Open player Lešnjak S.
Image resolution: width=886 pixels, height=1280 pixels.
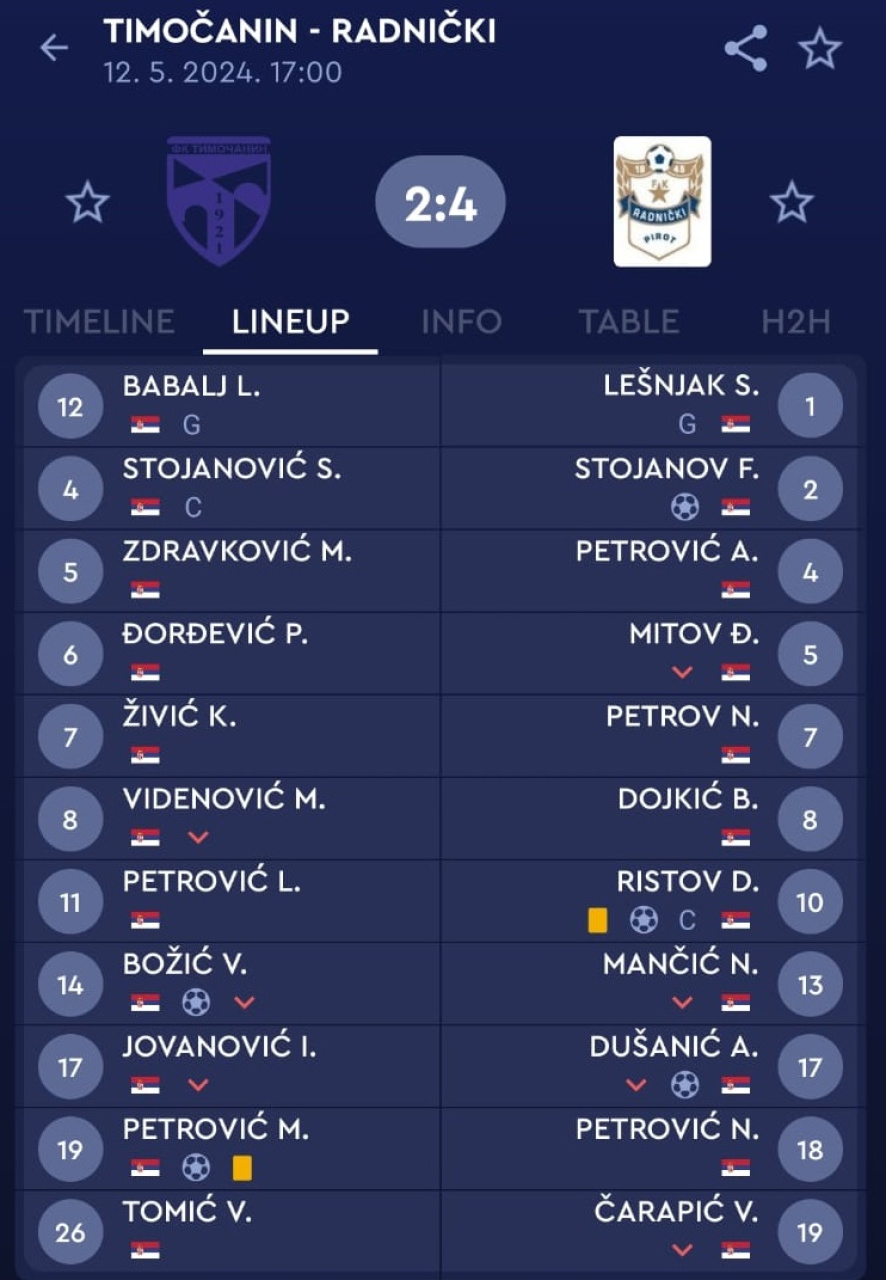pos(681,387)
